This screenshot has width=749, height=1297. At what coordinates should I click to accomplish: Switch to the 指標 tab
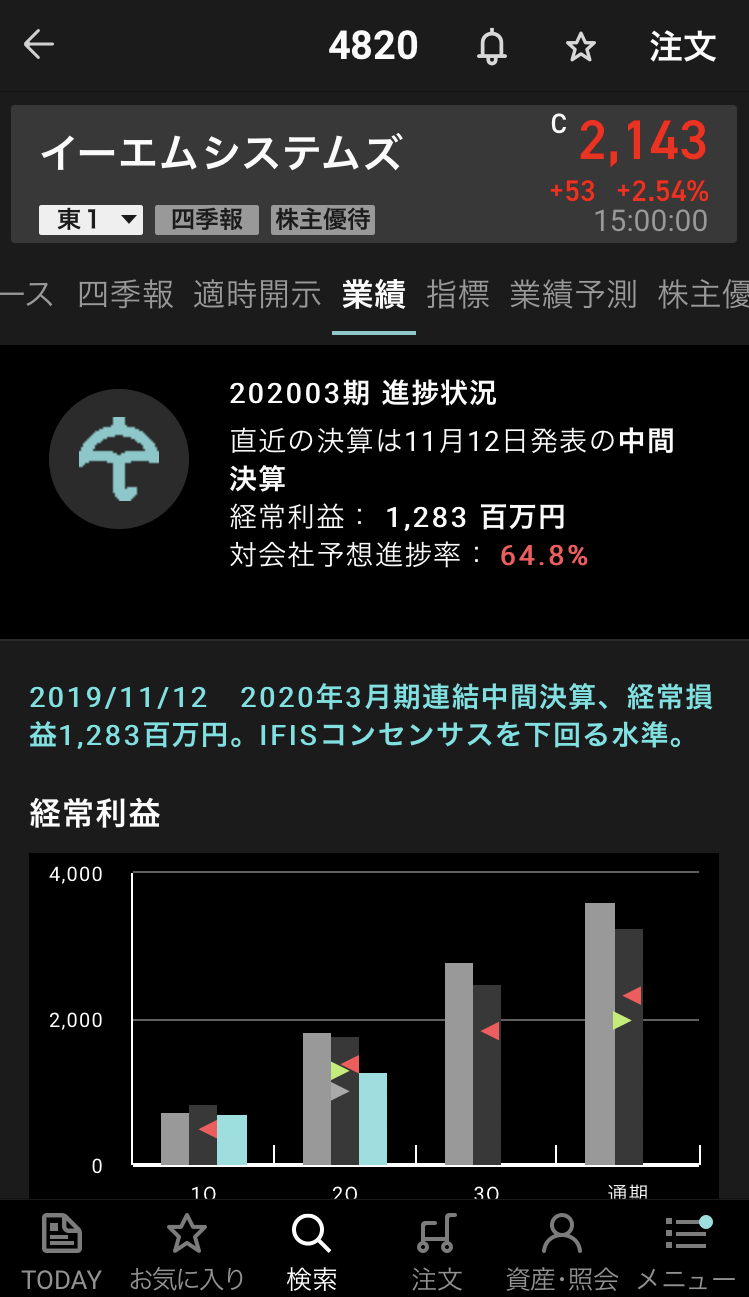point(457,294)
